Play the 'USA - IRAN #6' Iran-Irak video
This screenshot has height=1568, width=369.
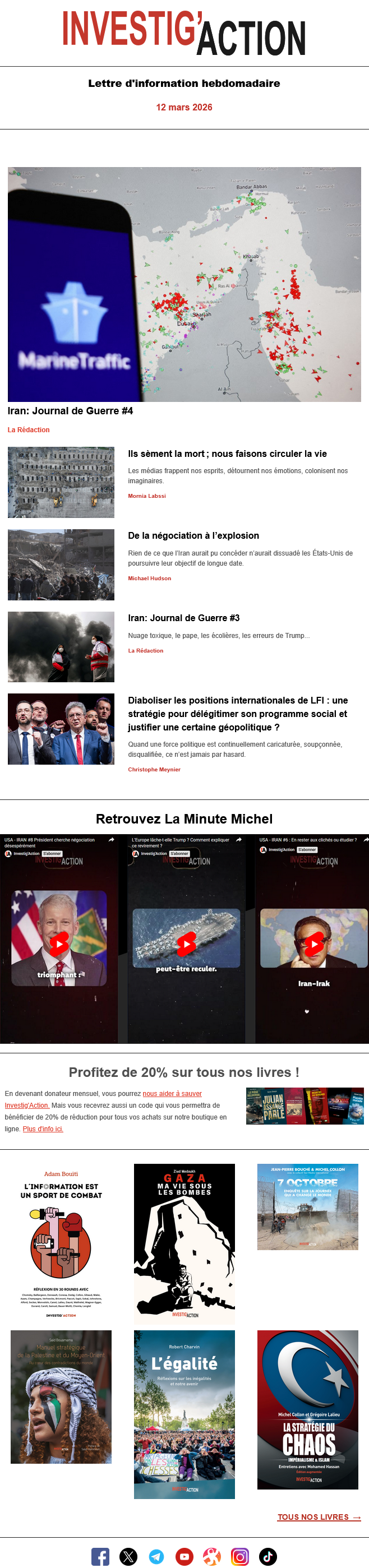click(x=313, y=944)
